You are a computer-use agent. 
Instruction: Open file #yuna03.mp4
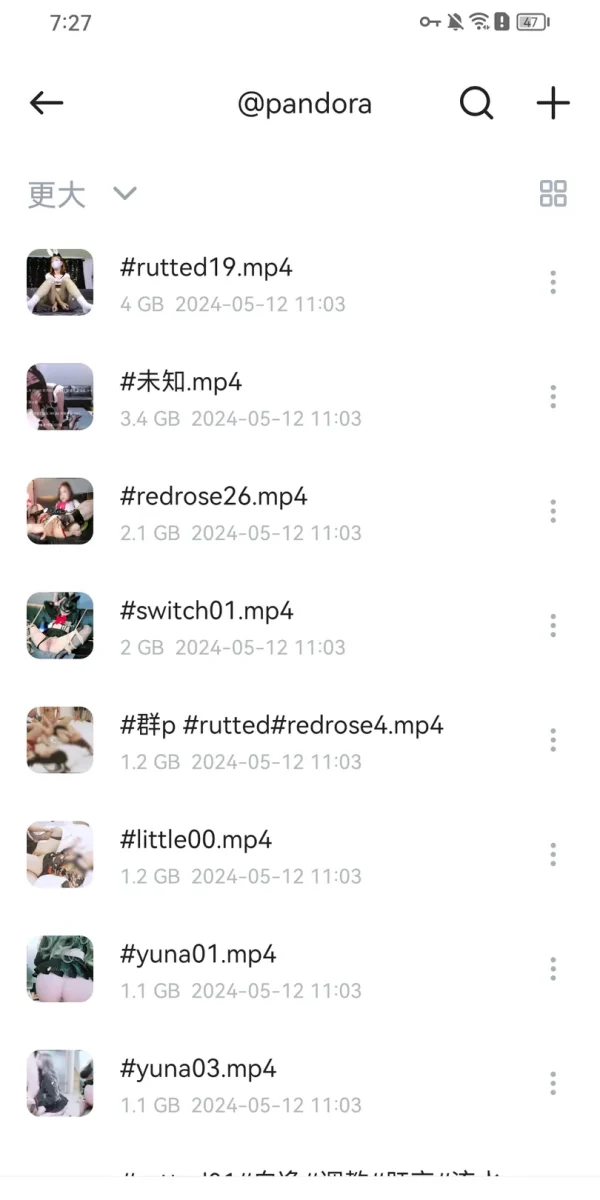point(198,1069)
